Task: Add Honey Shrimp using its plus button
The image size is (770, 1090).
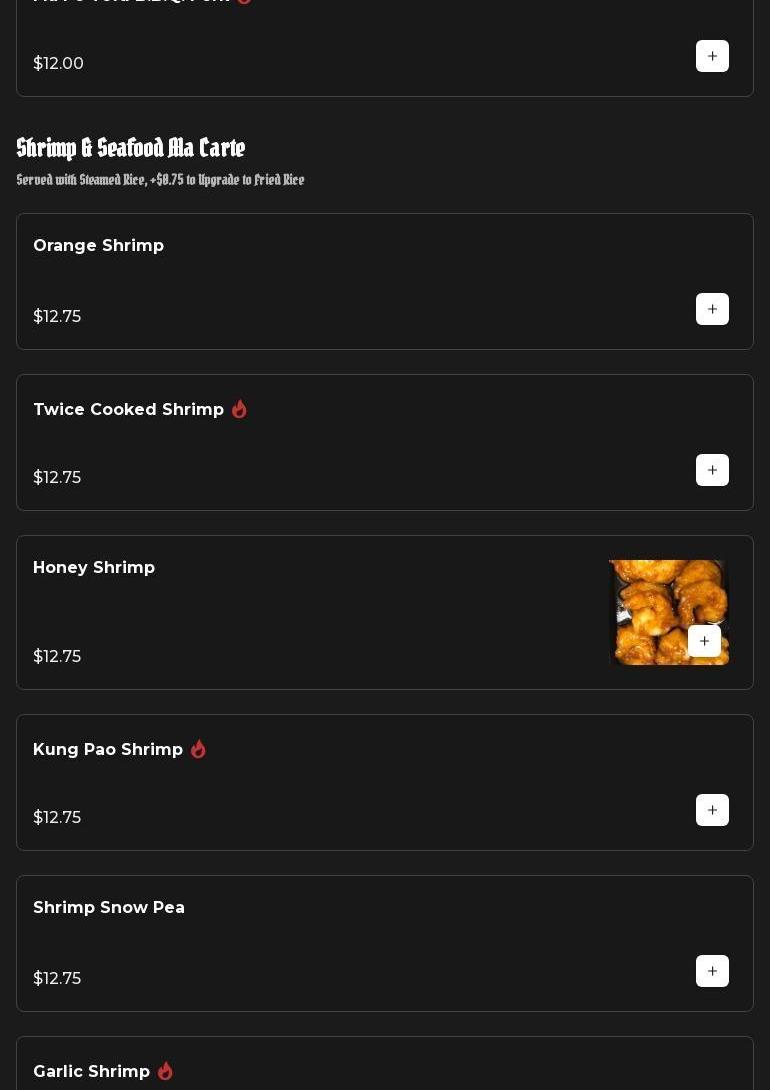Action: click(704, 641)
